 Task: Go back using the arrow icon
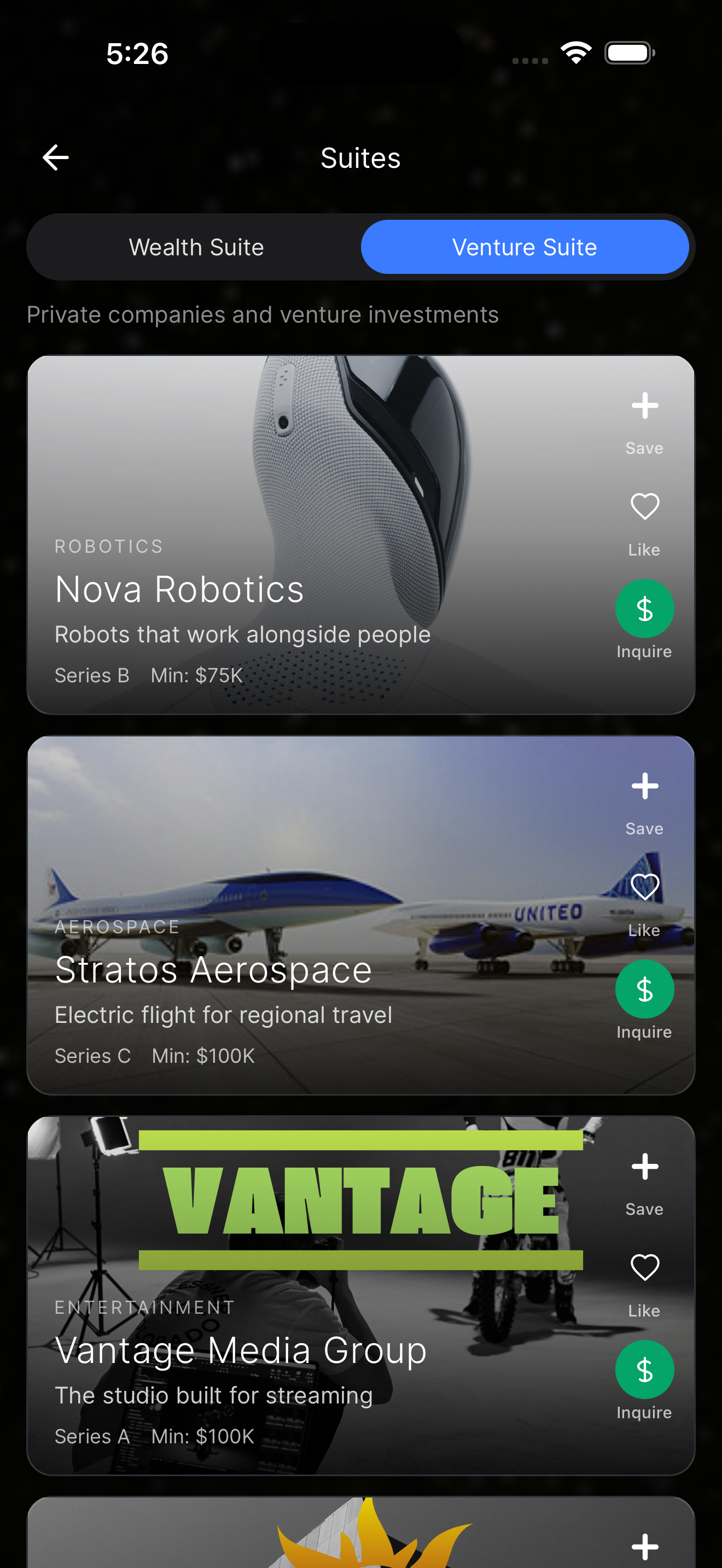55,157
